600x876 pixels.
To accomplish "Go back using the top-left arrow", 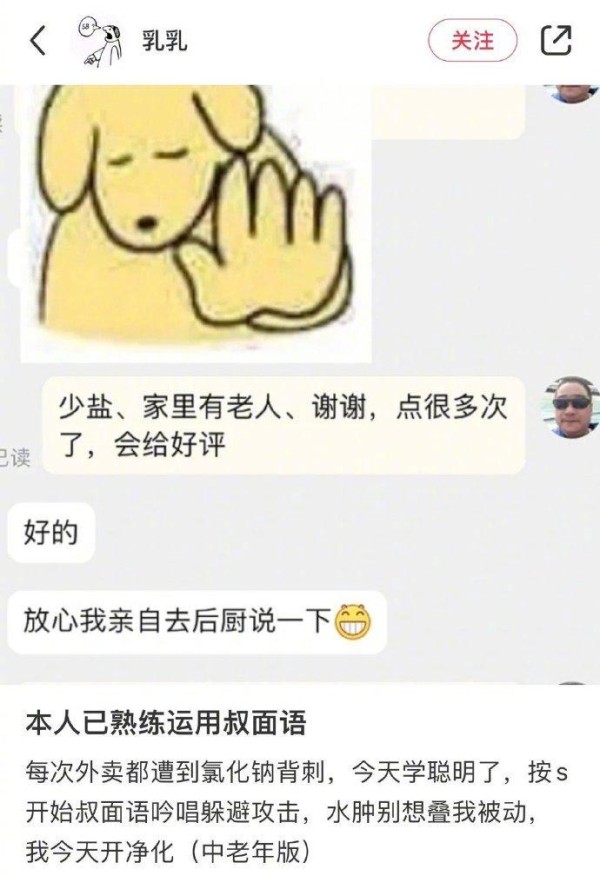I will point(38,41).
